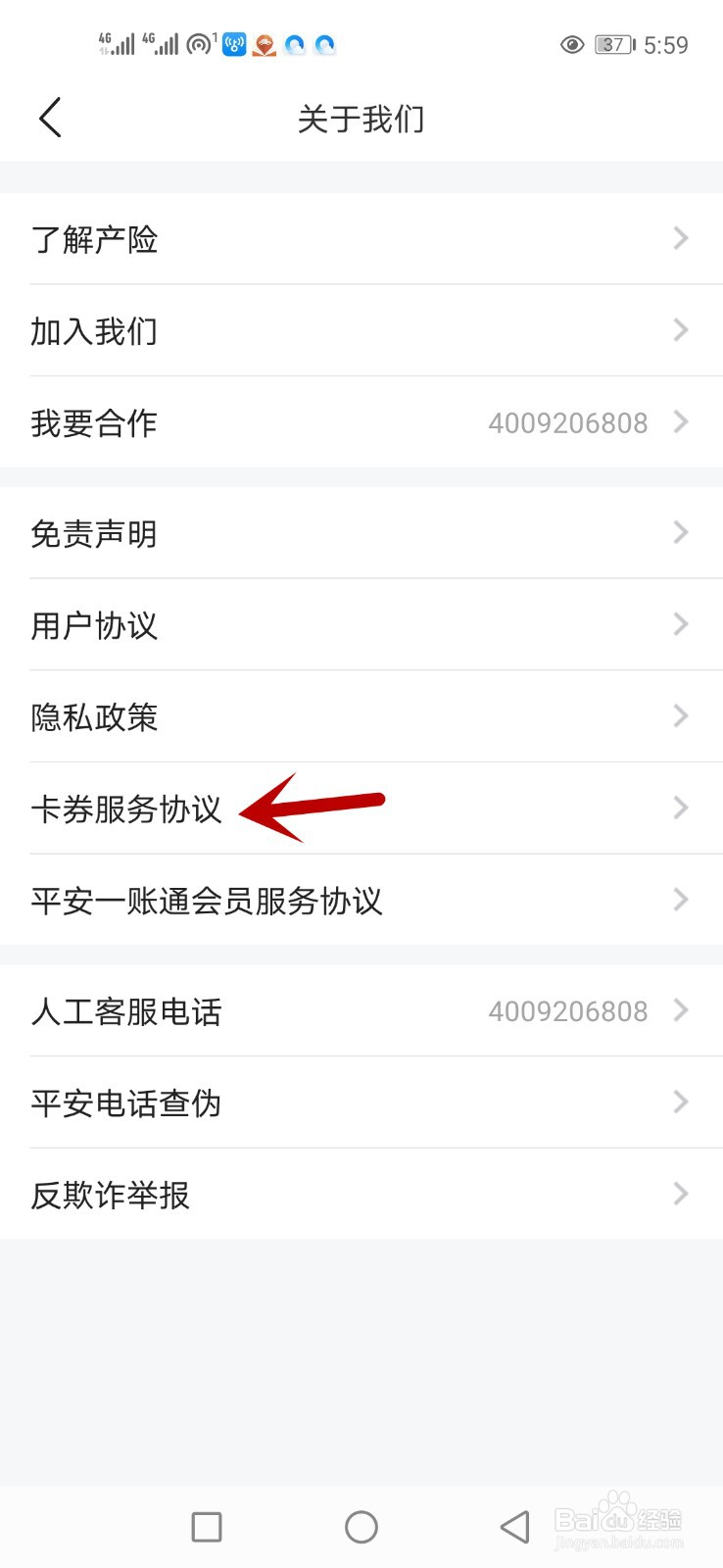Screen dimensions: 723x1568
Task: Select the 隐私政策 list item
Action: coord(95,716)
